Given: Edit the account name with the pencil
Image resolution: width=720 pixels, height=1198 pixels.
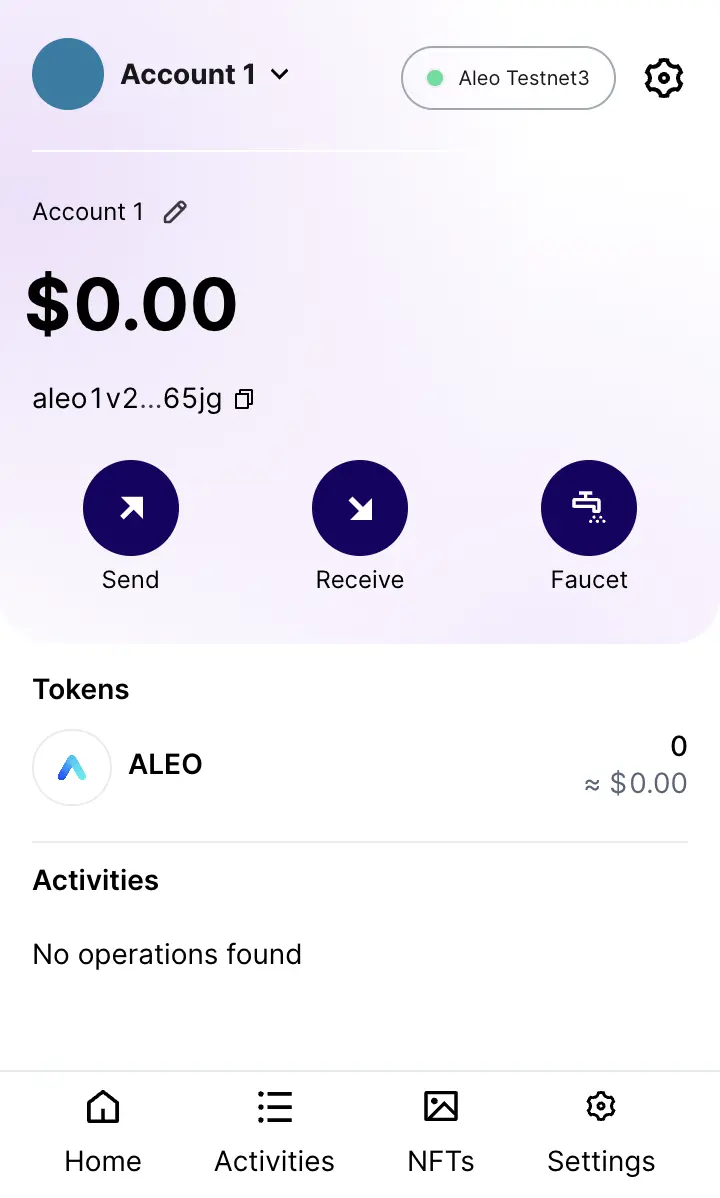Looking at the screenshot, I should (175, 212).
